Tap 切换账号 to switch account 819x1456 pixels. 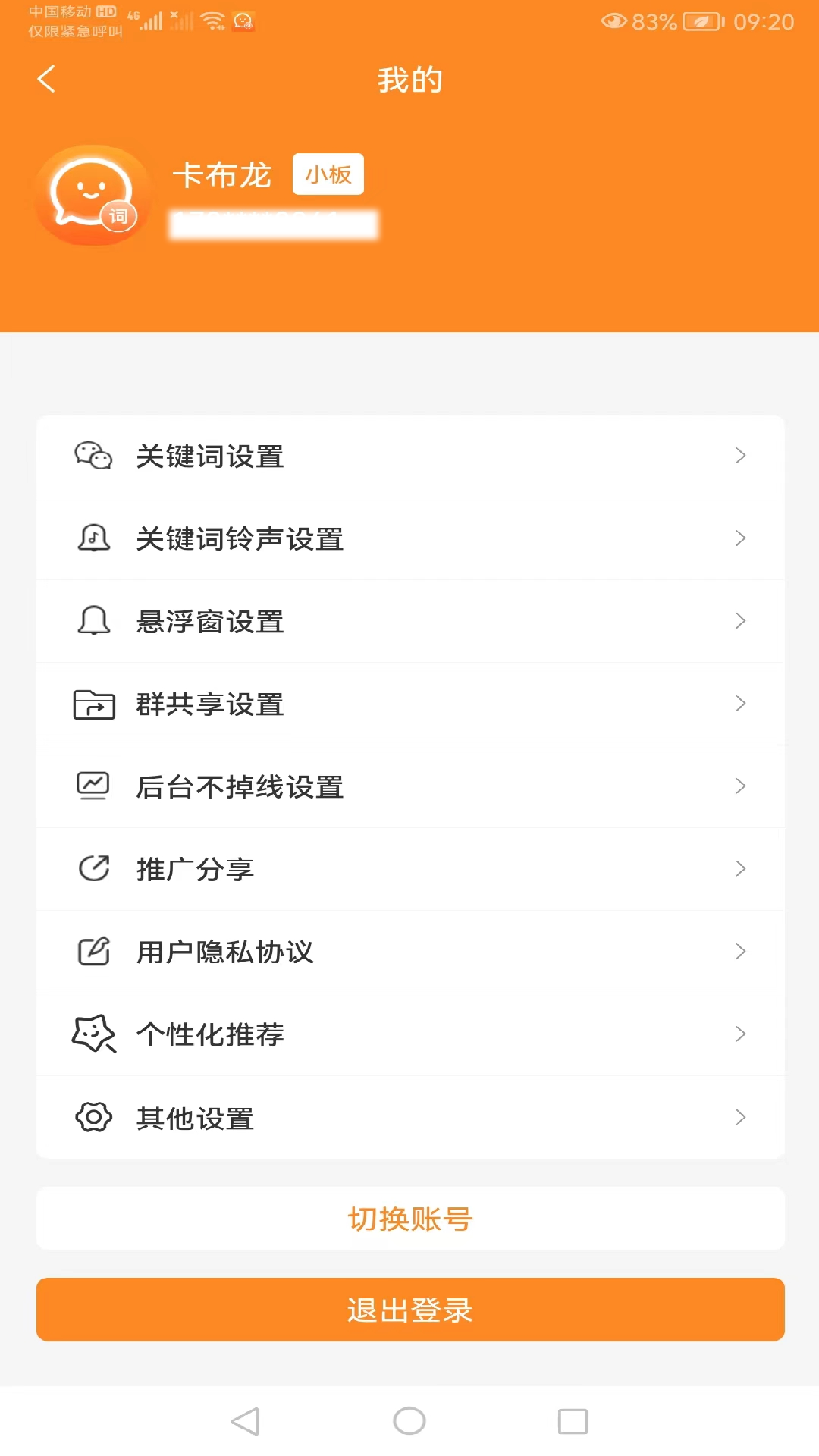[409, 1219]
